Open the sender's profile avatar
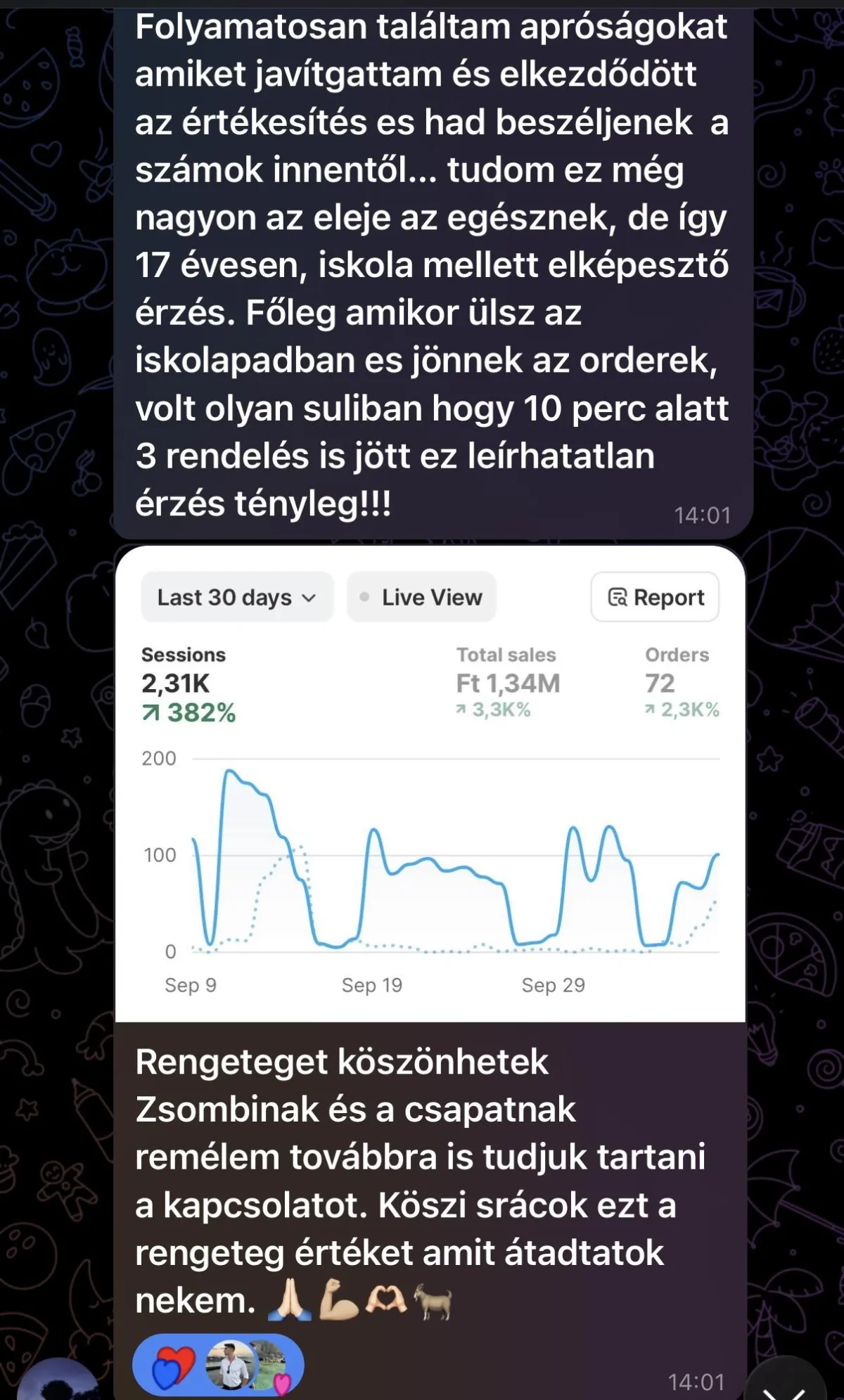 tap(58, 1380)
